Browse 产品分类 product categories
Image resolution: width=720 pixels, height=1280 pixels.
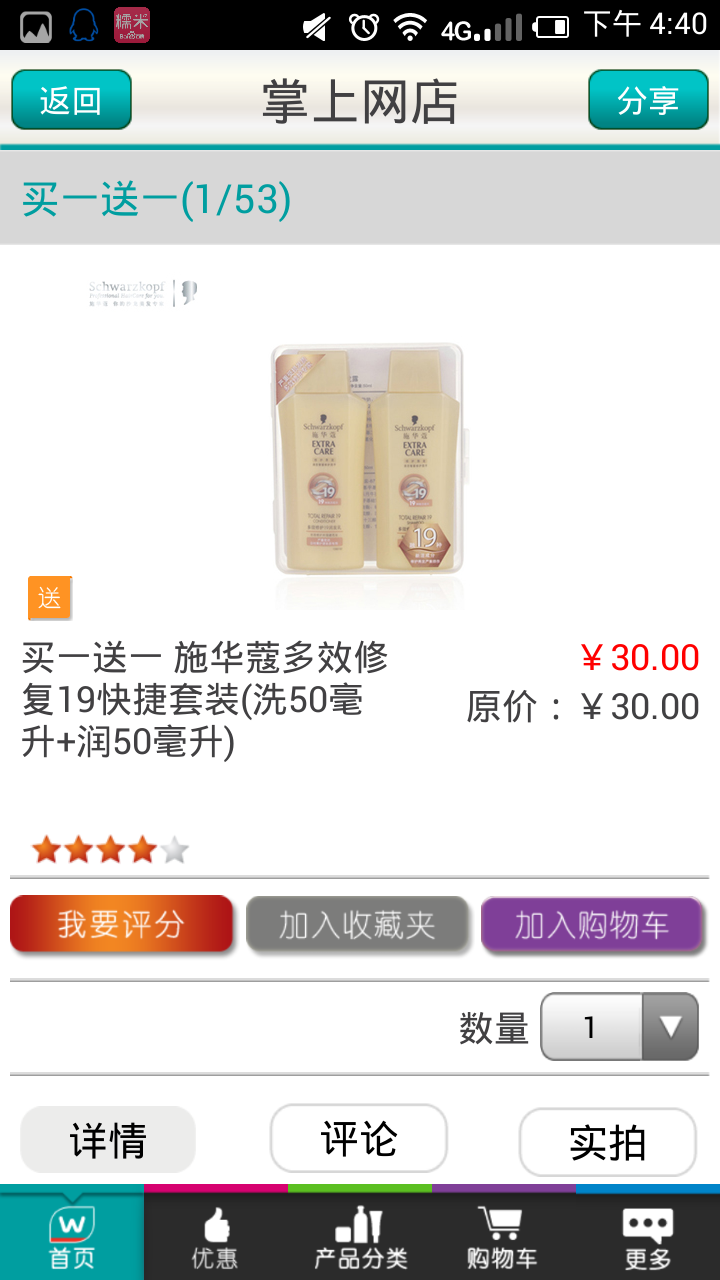point(360,1237)
